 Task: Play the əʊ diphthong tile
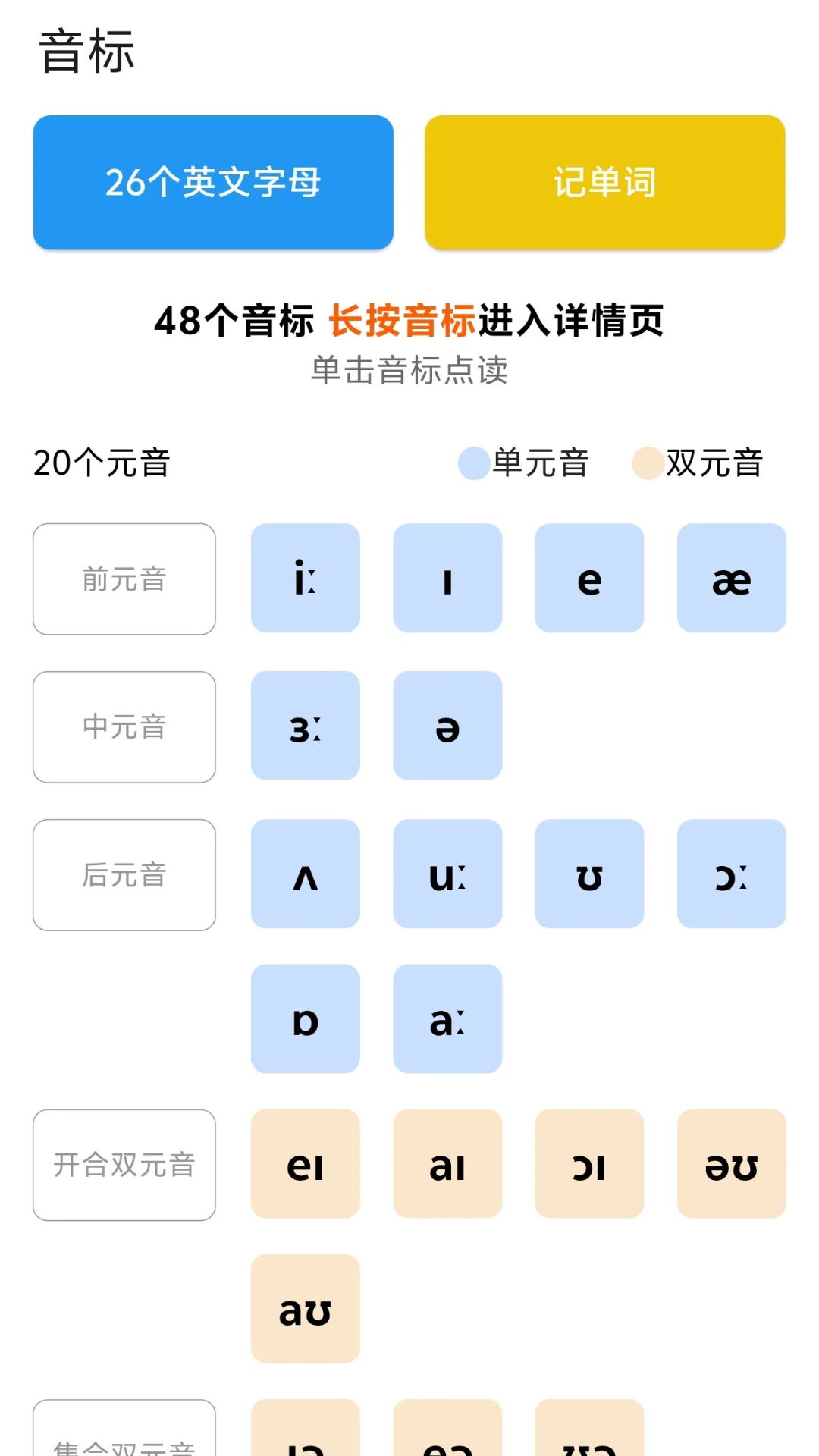[x=730, y=1164]
